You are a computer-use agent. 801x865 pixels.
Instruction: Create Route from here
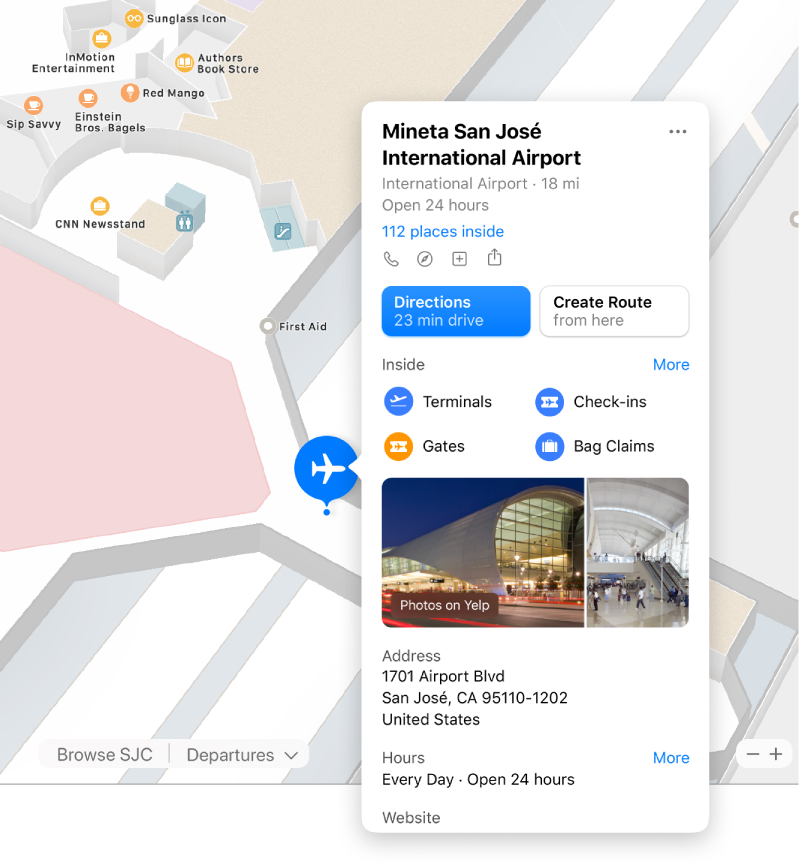pos(614,311)
